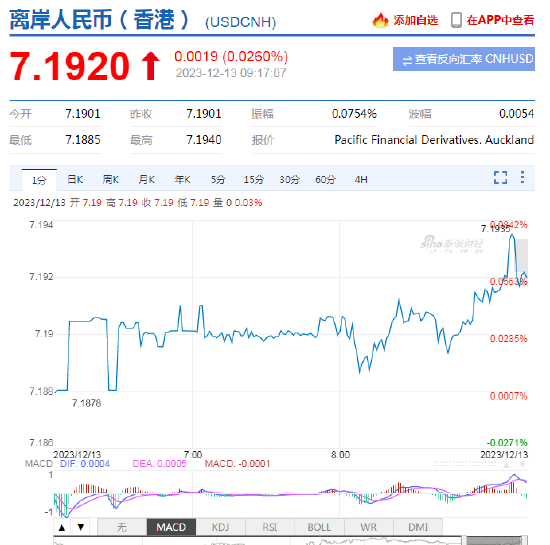Image resolution: width=550 pixels, height=545 pixels.
Task: Show the 60分 interval chart
Action: click(x=325, y=180)
